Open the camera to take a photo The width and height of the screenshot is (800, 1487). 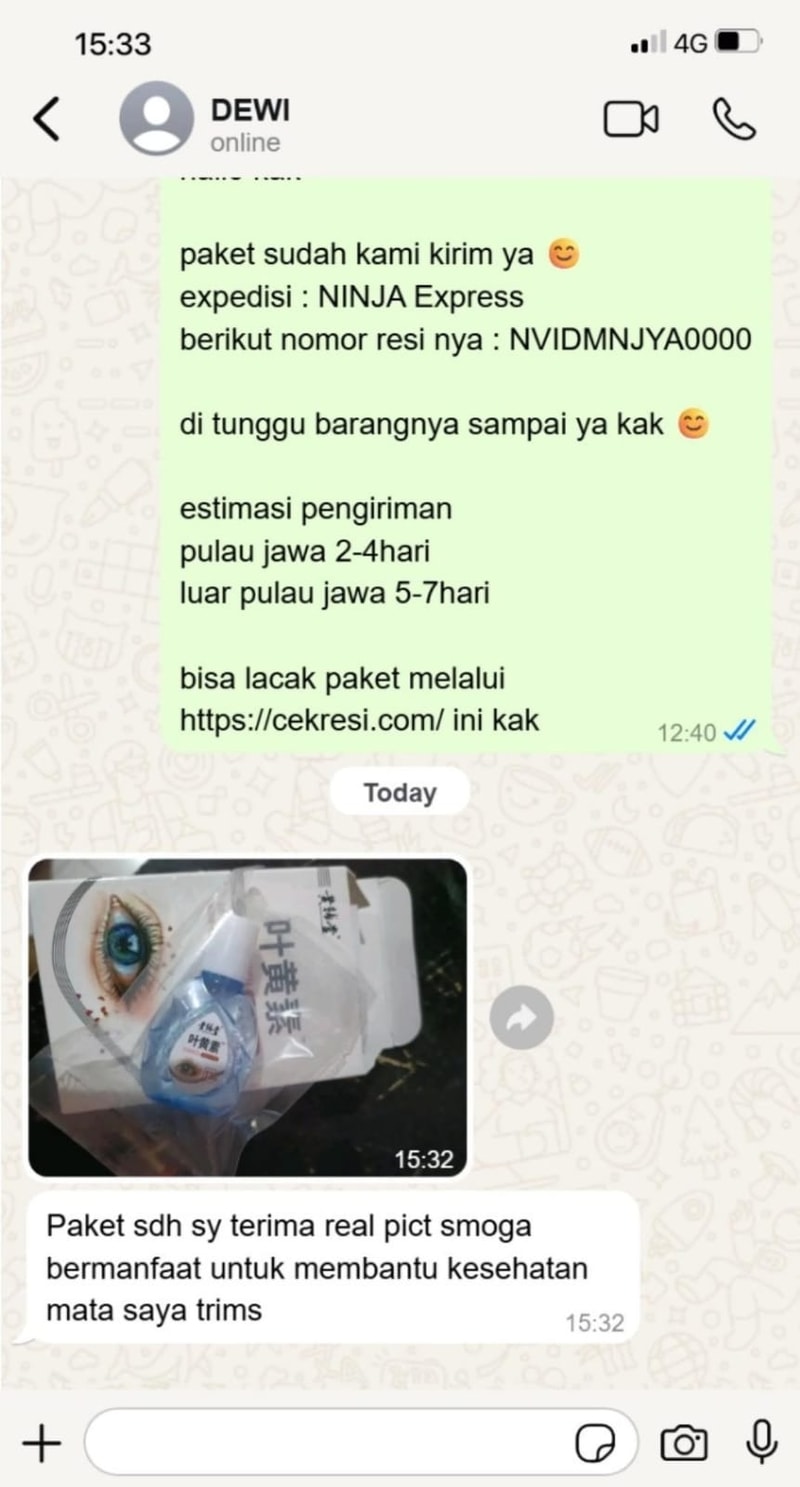click(684, 1443)
